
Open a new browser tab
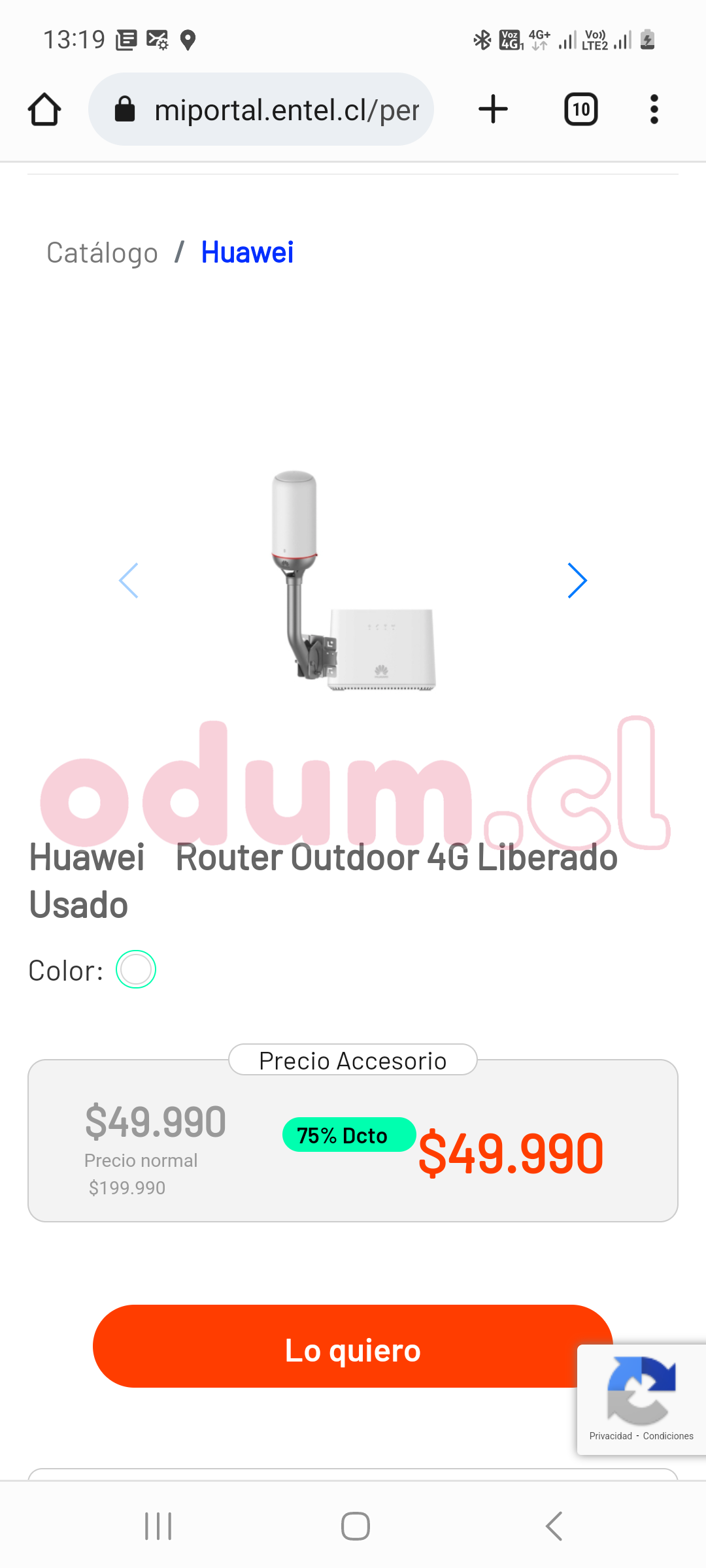pos(493,109)
